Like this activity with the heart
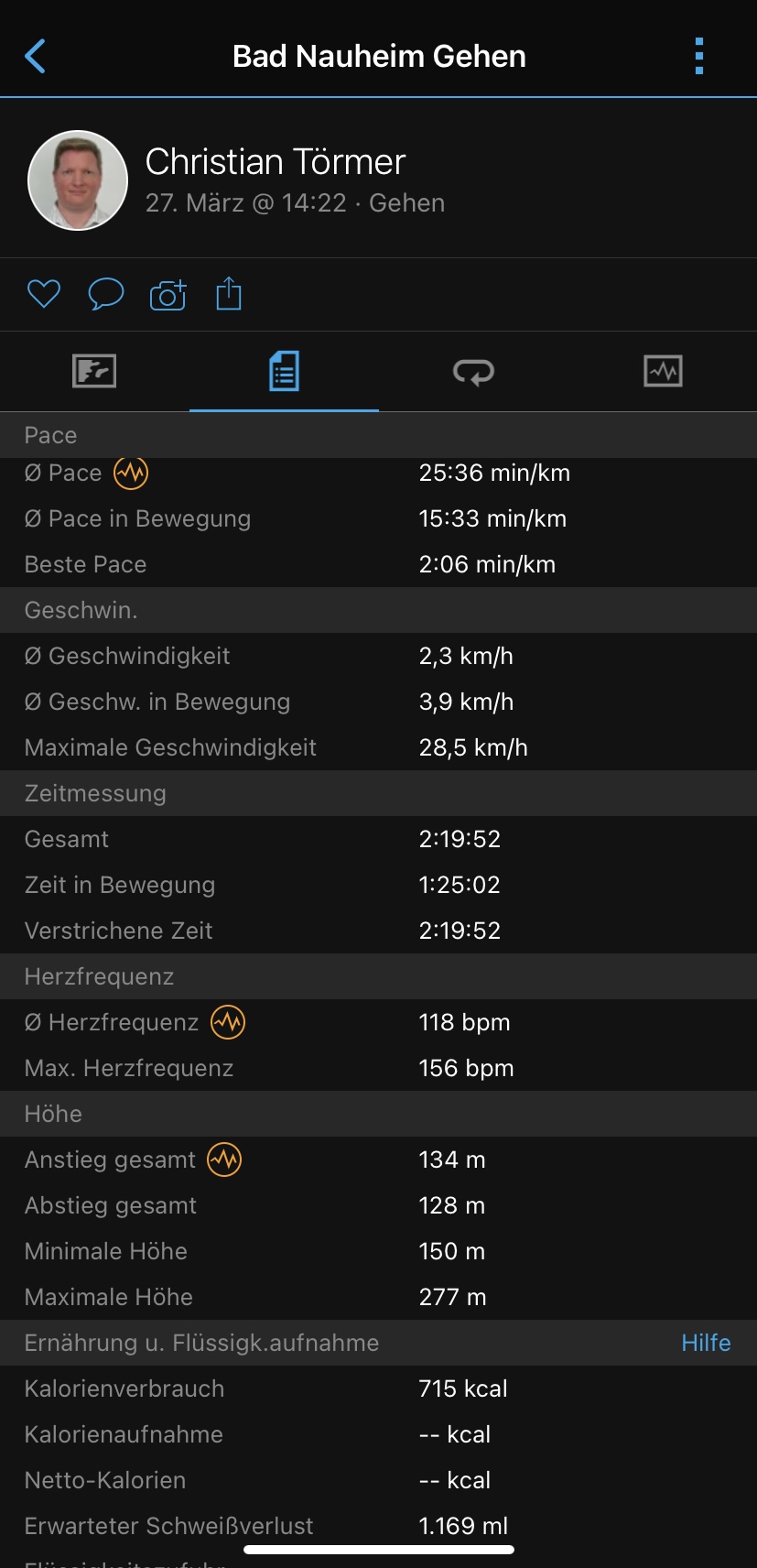The height and width of the screenshot is (1568, 757). 44,295
